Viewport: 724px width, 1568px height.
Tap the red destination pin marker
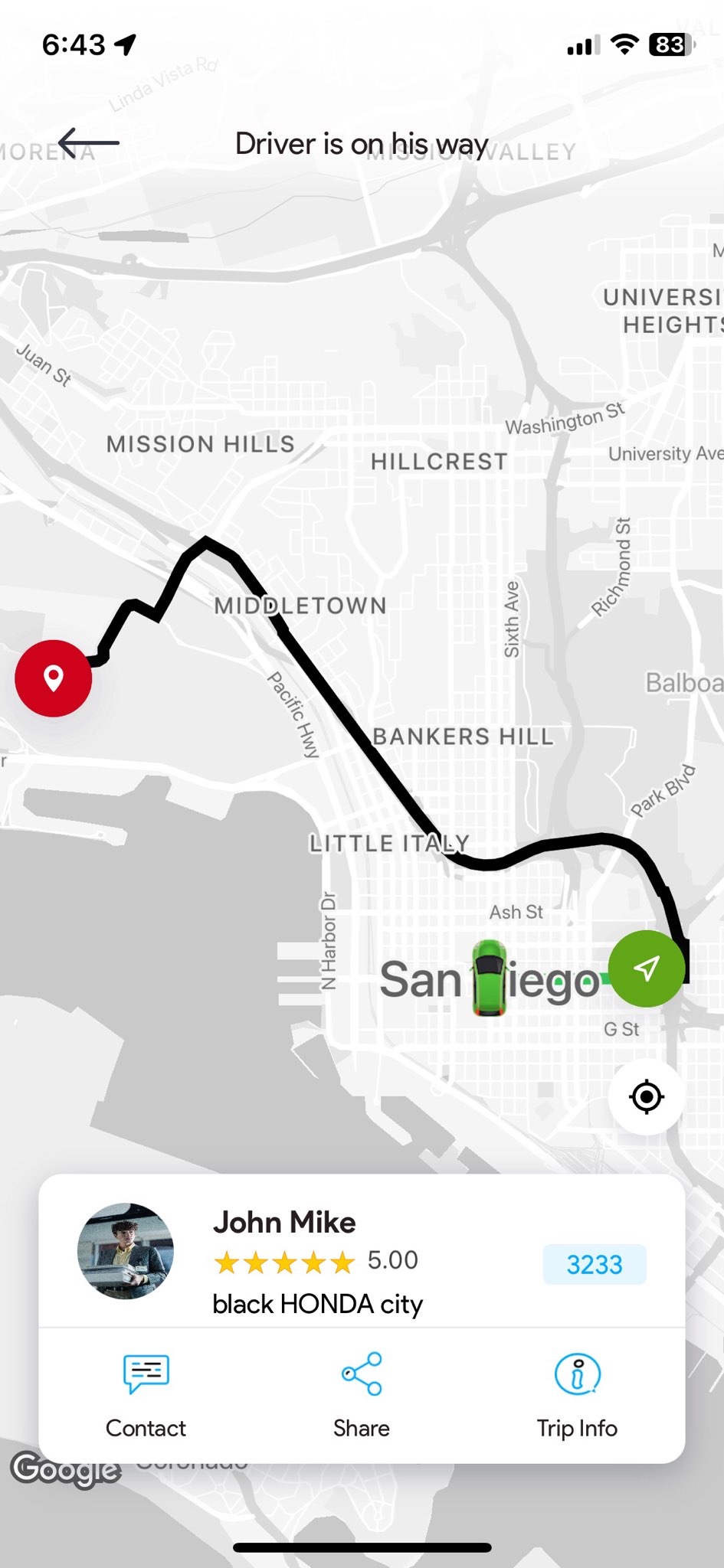[x=54, y=678]
